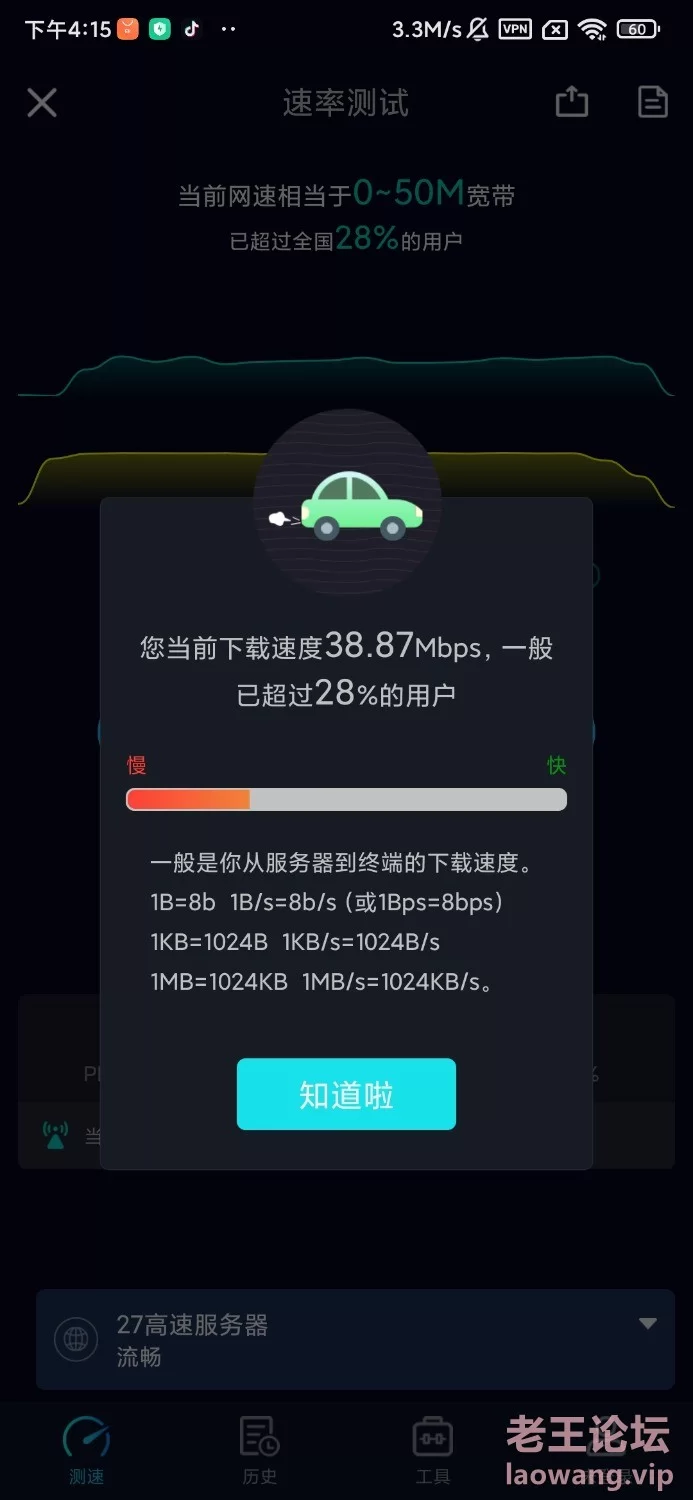Tap the 知道啦 button to dismiss the dialog

(x=346, y=1094)
